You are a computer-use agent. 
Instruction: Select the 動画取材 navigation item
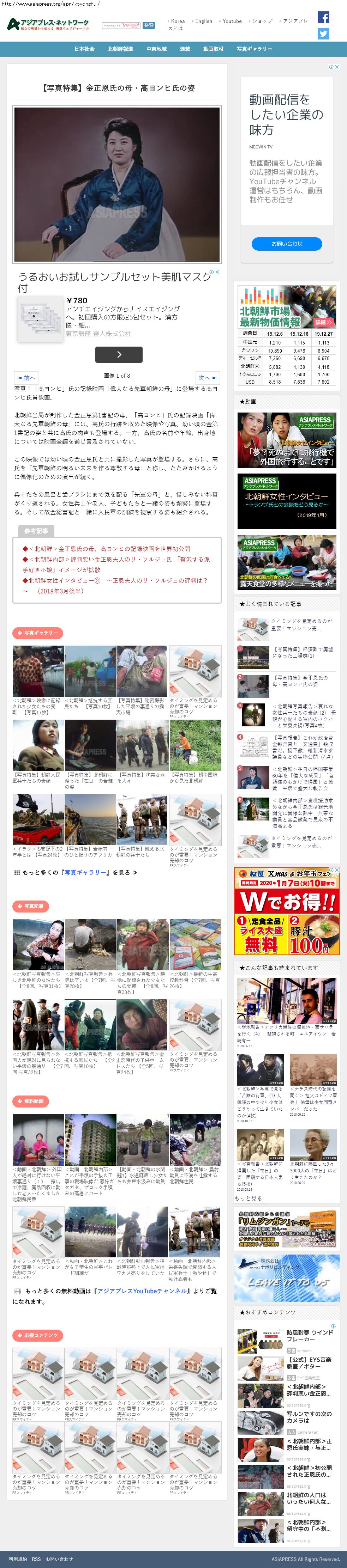213,49
